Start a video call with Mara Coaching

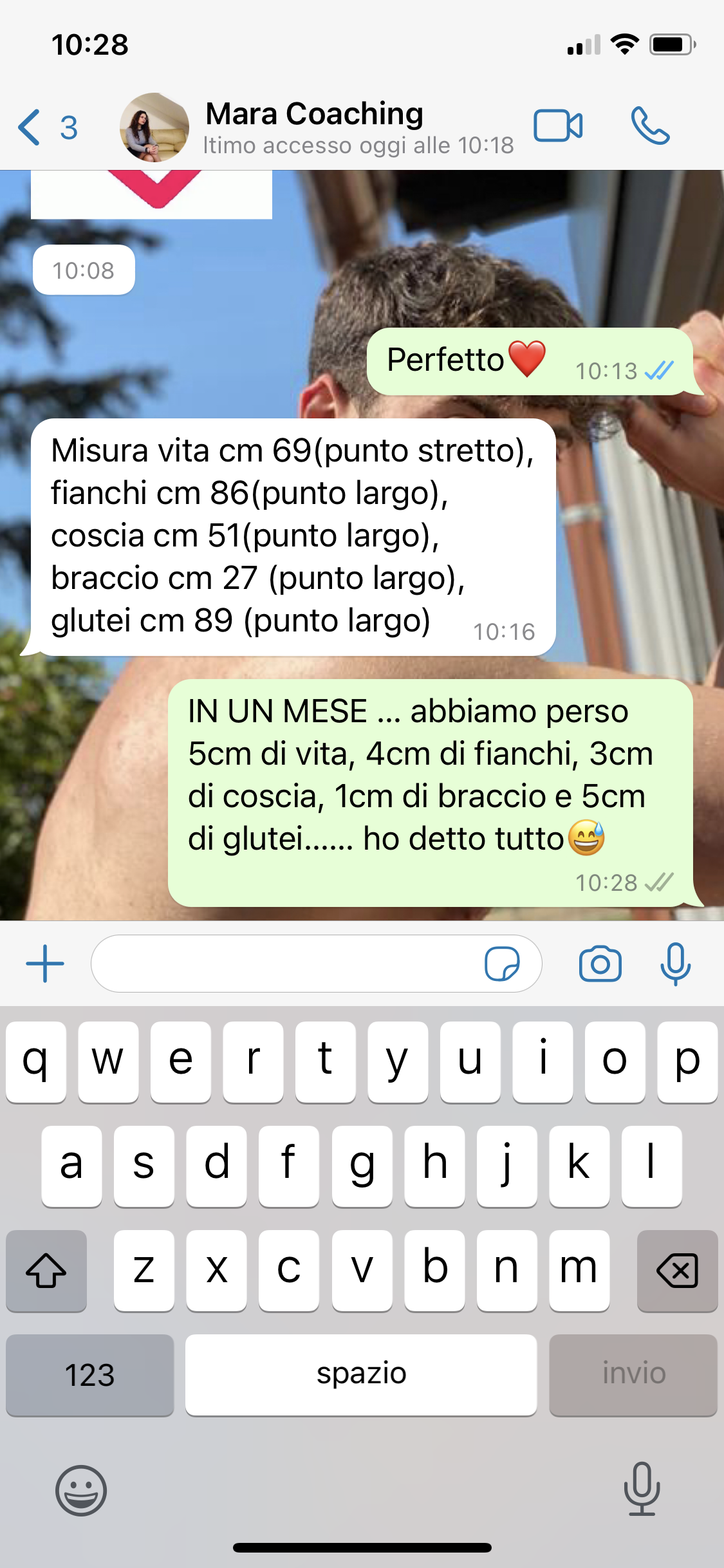pos(558,126)
